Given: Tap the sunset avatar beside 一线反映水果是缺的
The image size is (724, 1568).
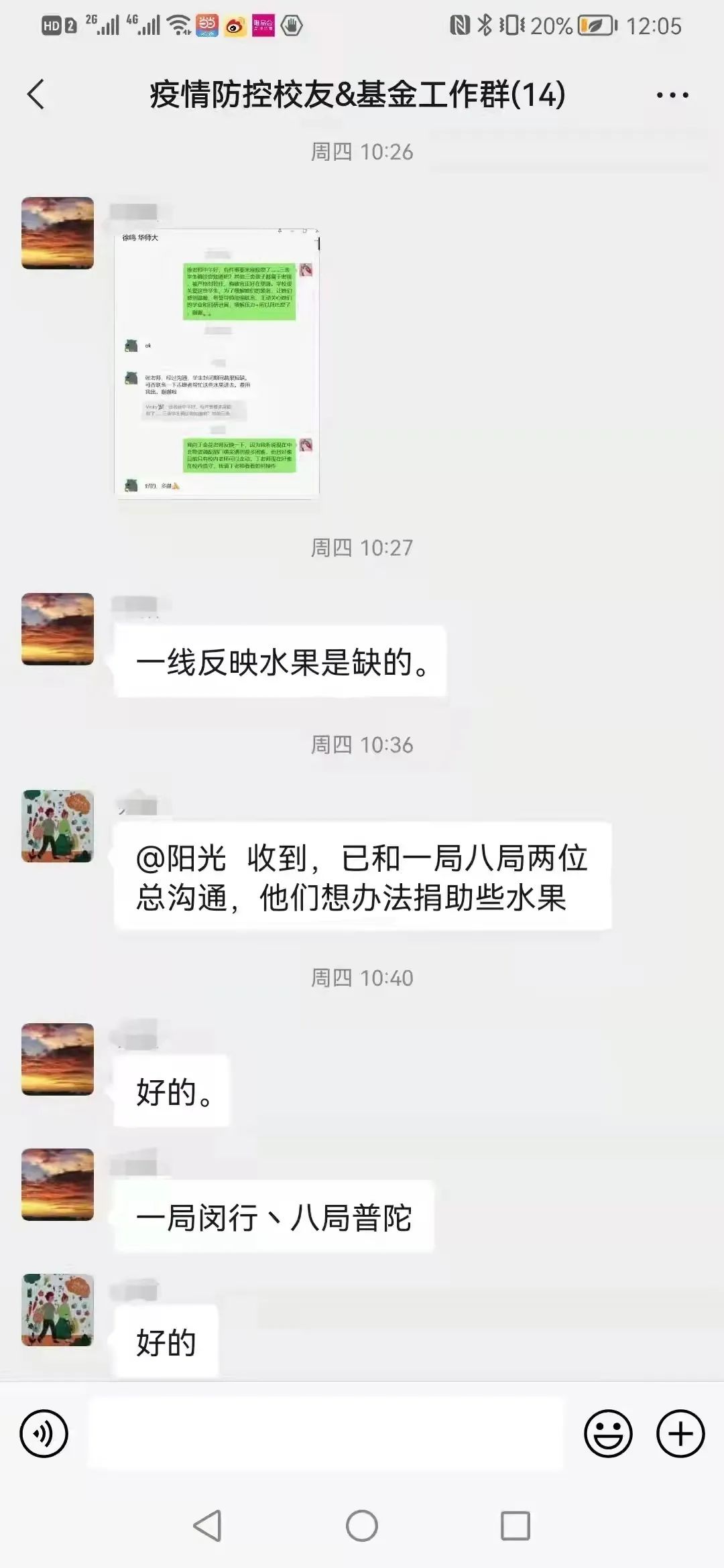Looking at the screenshot, I should tap(58, 629).
